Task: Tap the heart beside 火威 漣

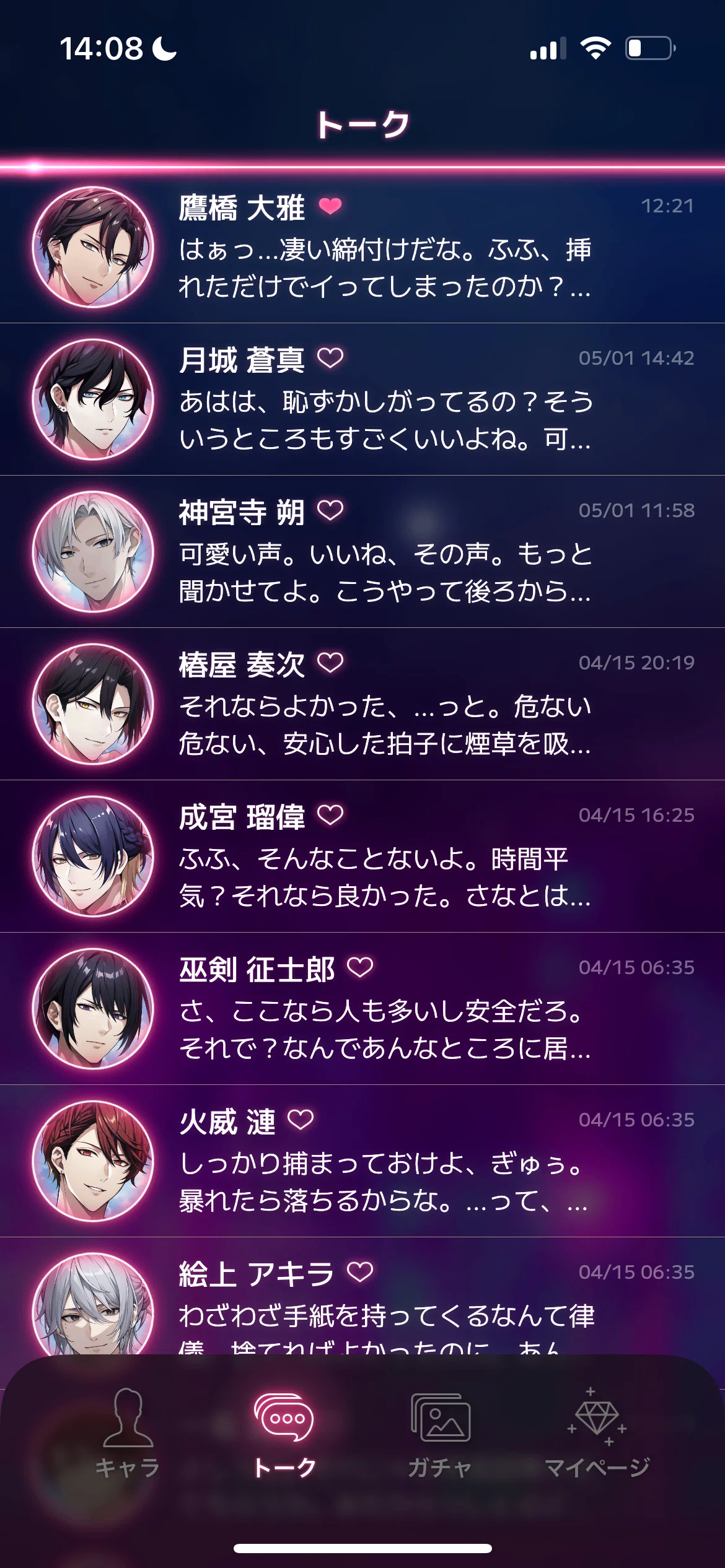Action: point(301,1120)
